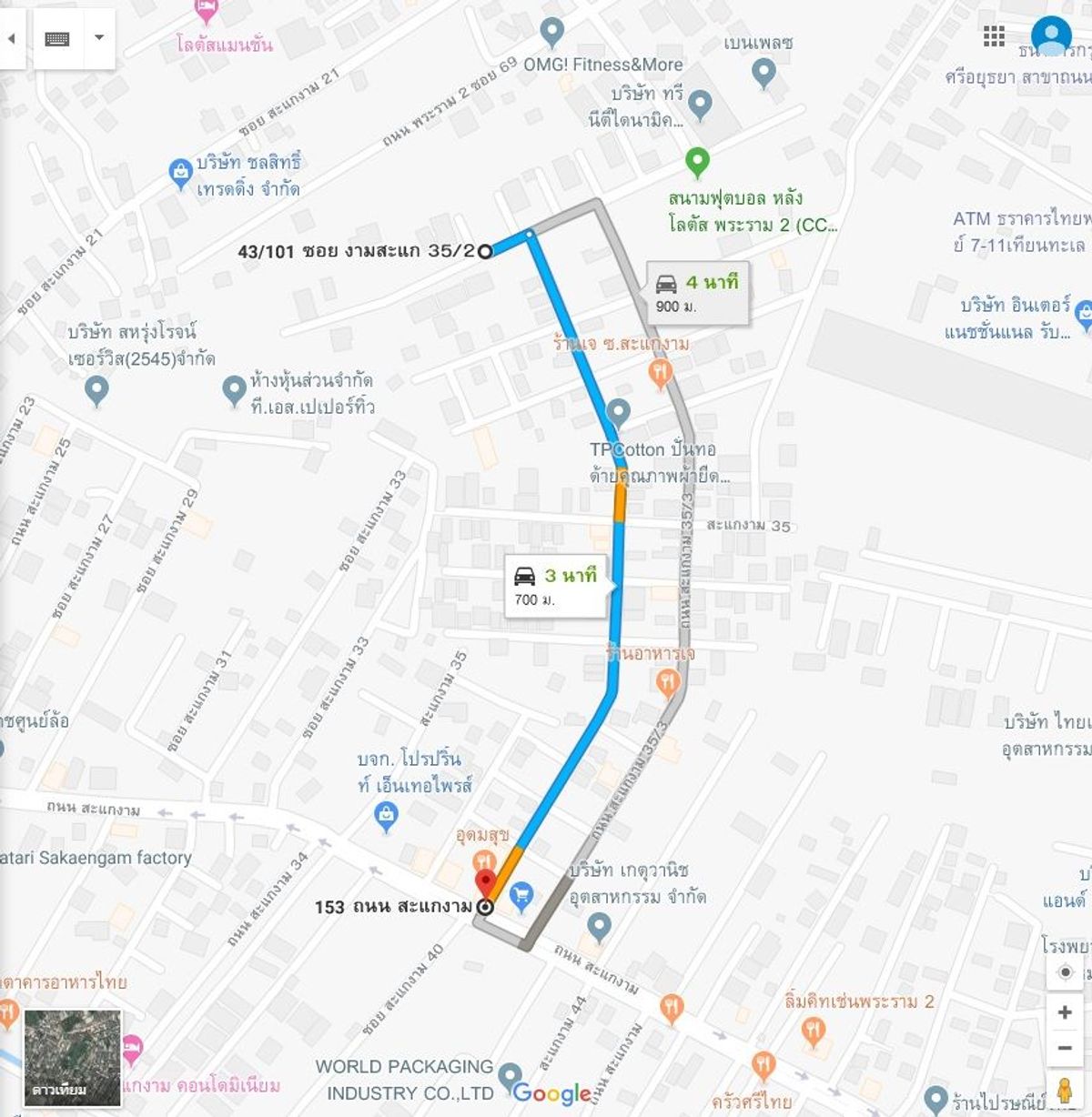Center map on my location
1092x1117 pixels.
[x=1065, y=972]
